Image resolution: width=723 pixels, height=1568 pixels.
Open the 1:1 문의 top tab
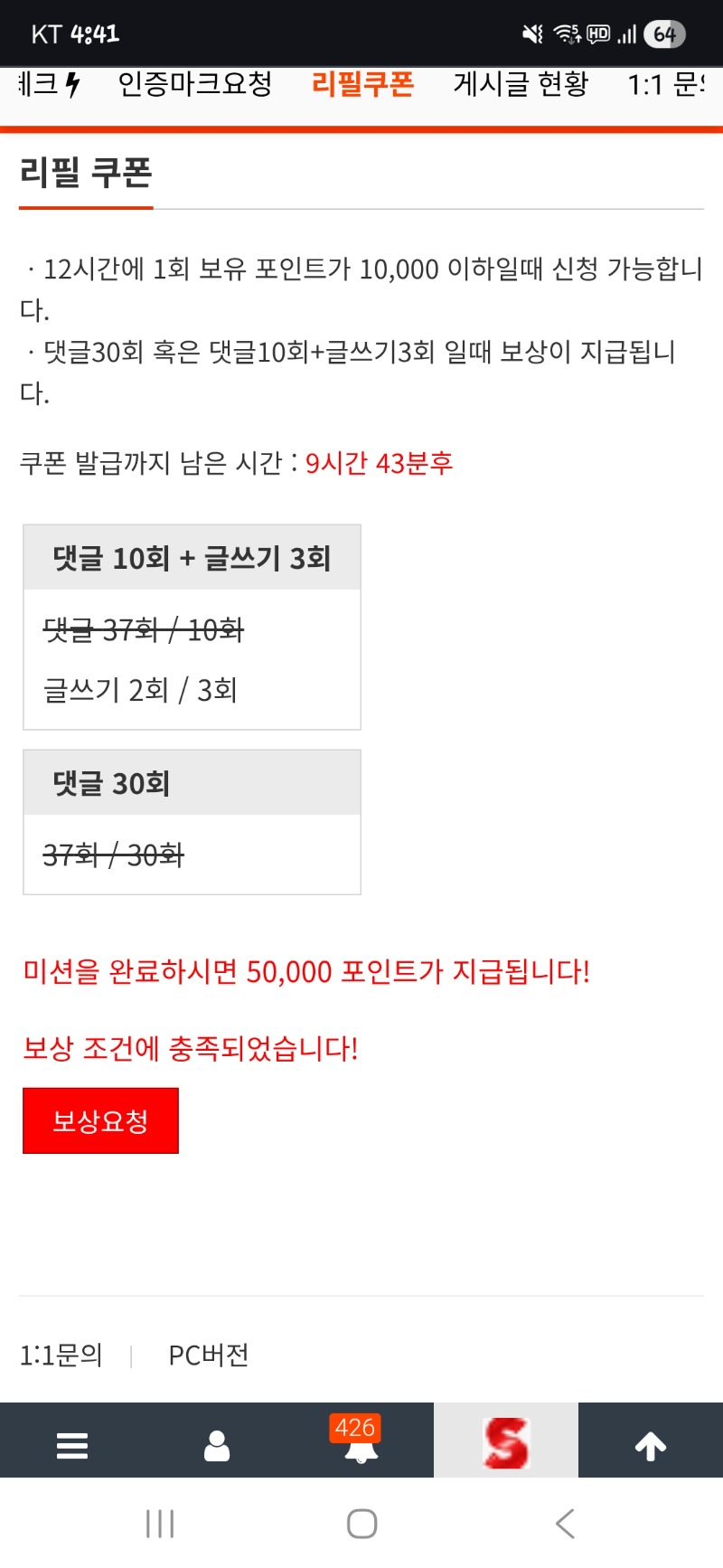(x=667, y=85)
